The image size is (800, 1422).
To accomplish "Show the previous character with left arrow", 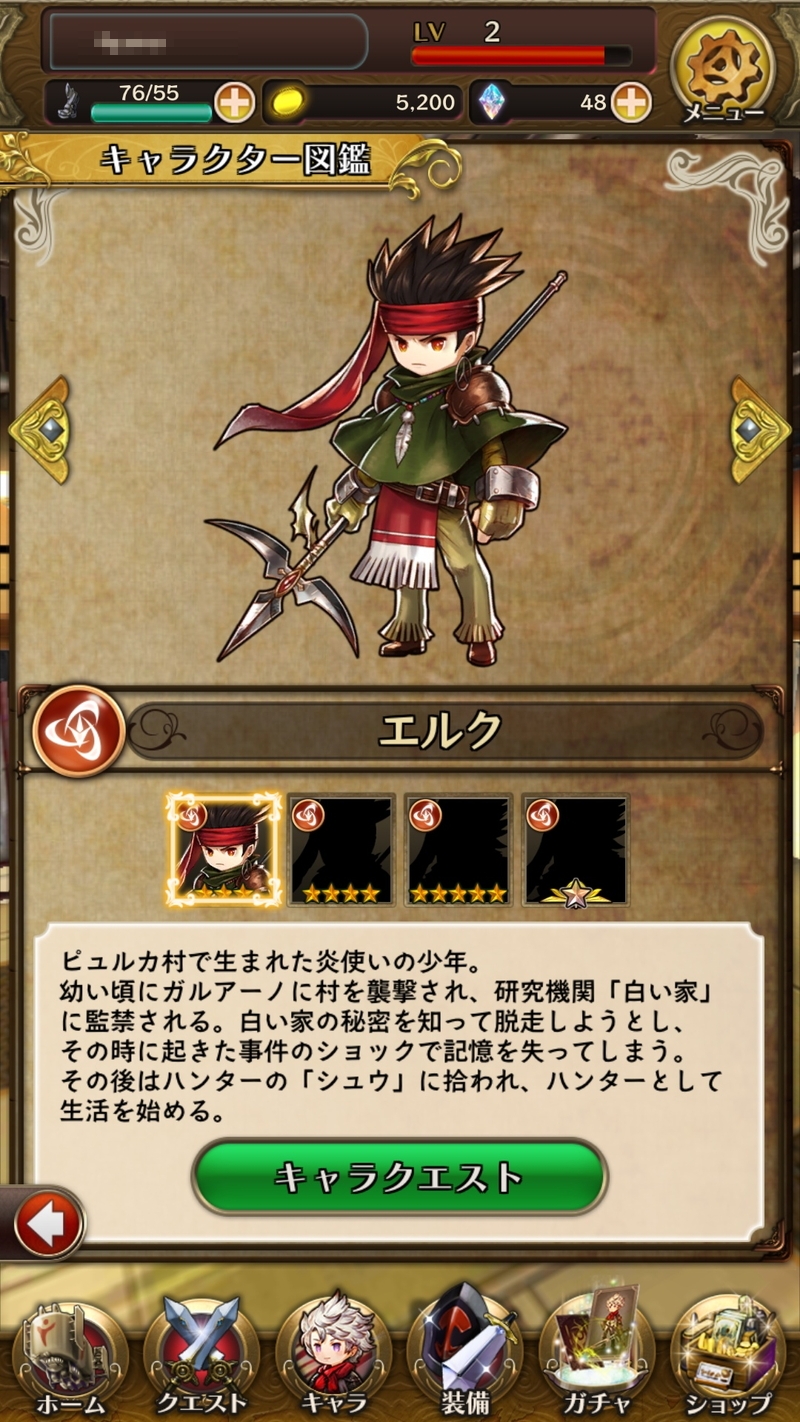I will tap(40, 430).
